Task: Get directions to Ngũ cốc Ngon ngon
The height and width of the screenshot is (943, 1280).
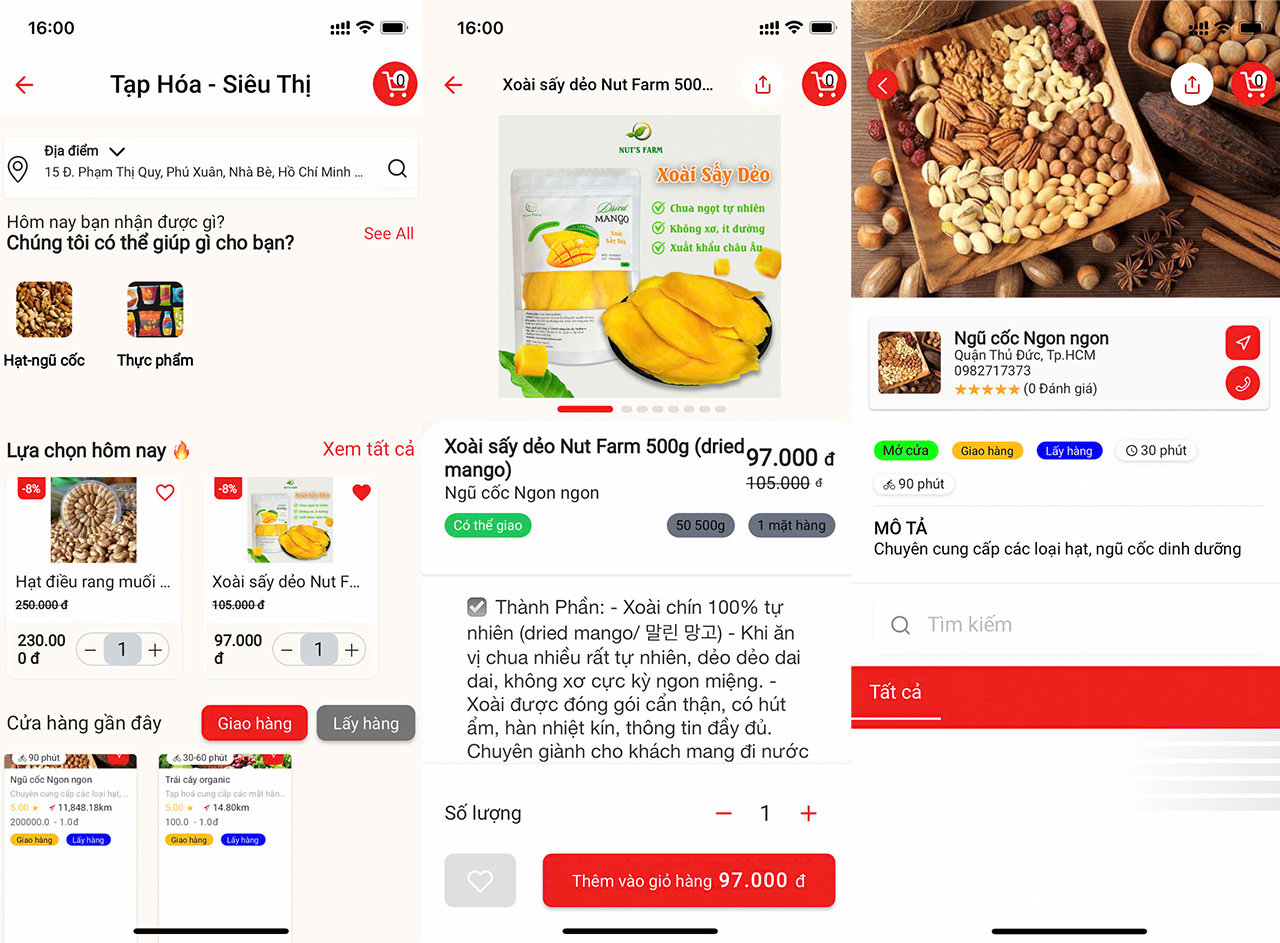Action: pos(1243,343)
